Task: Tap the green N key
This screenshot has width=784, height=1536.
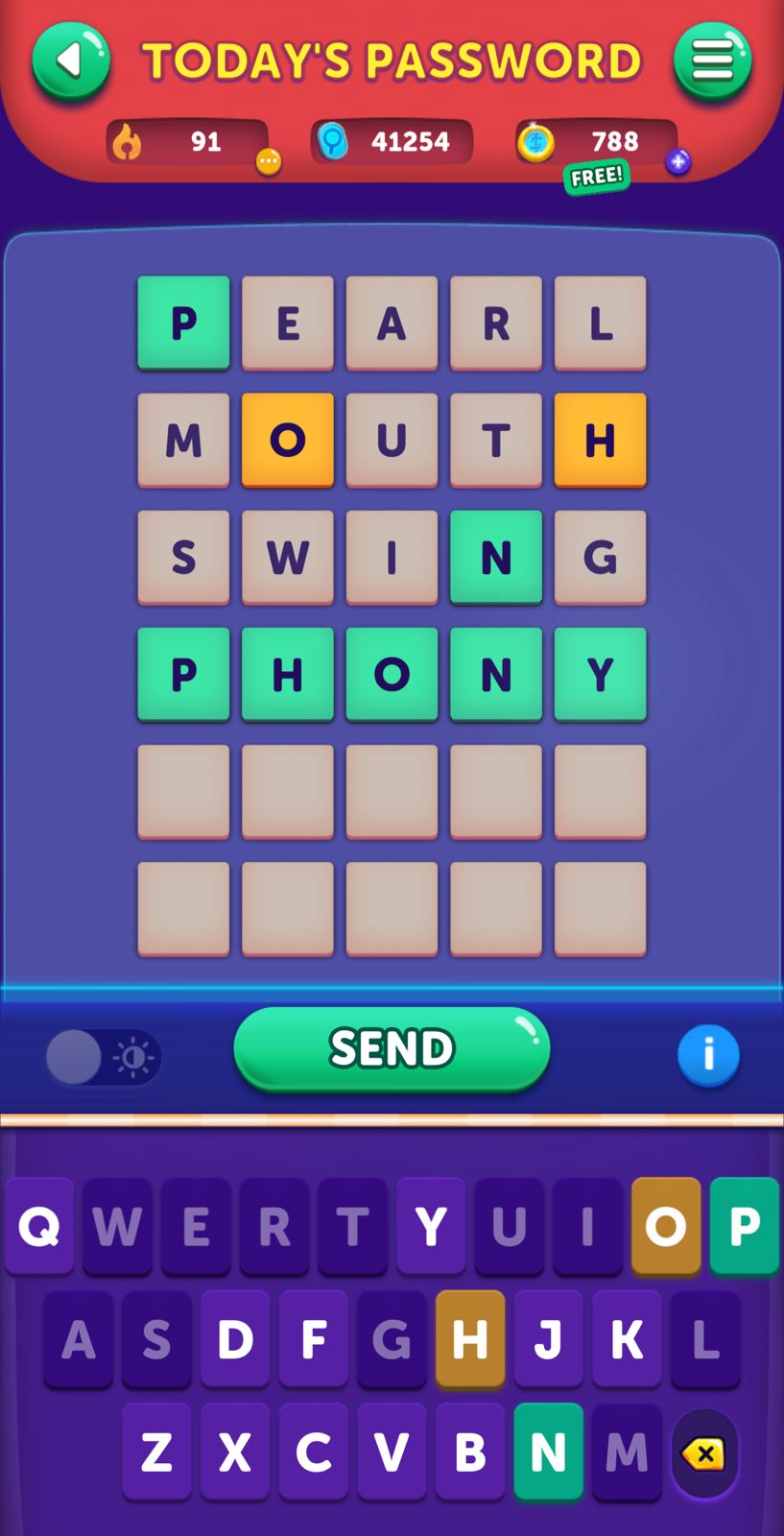Action: pos(548,1452)
